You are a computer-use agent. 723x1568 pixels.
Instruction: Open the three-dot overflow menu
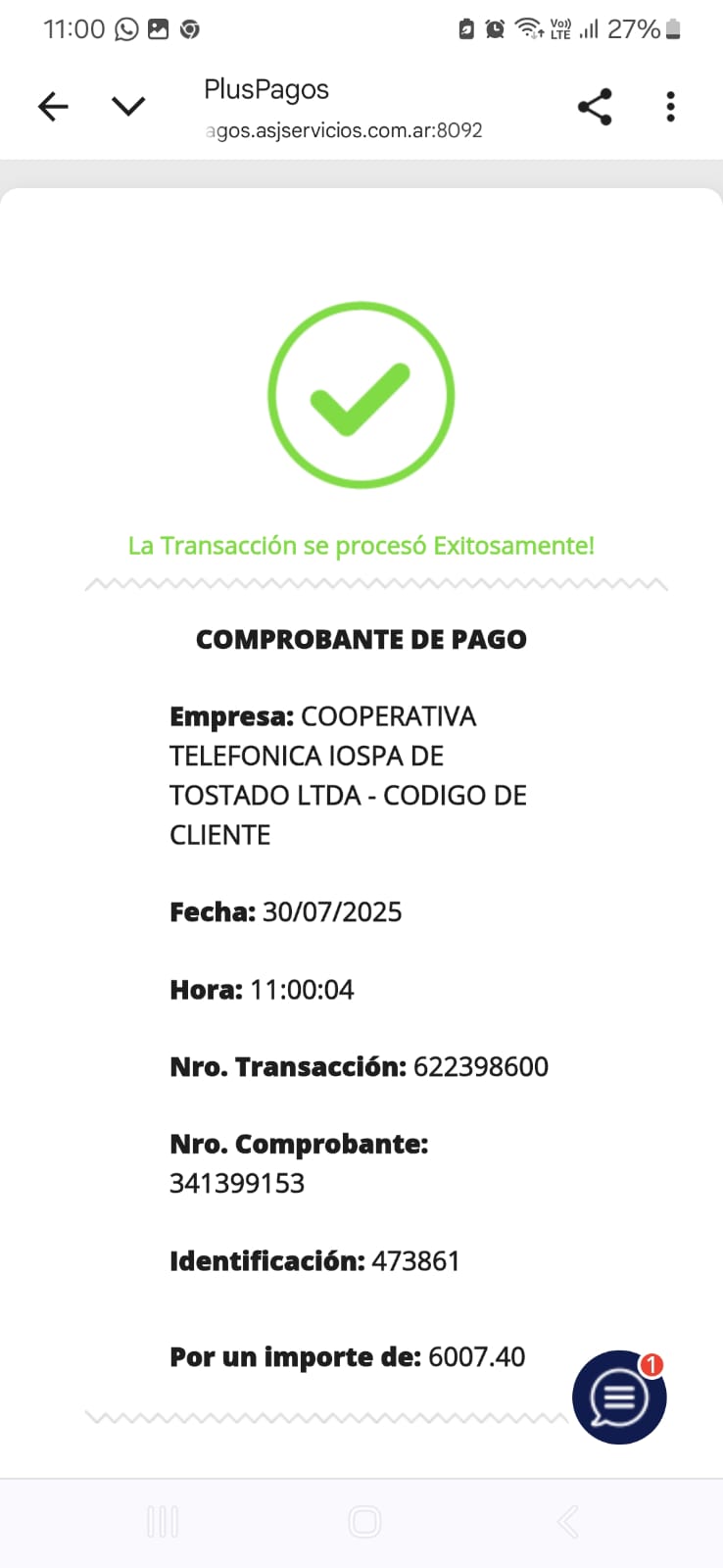[670, 107]
